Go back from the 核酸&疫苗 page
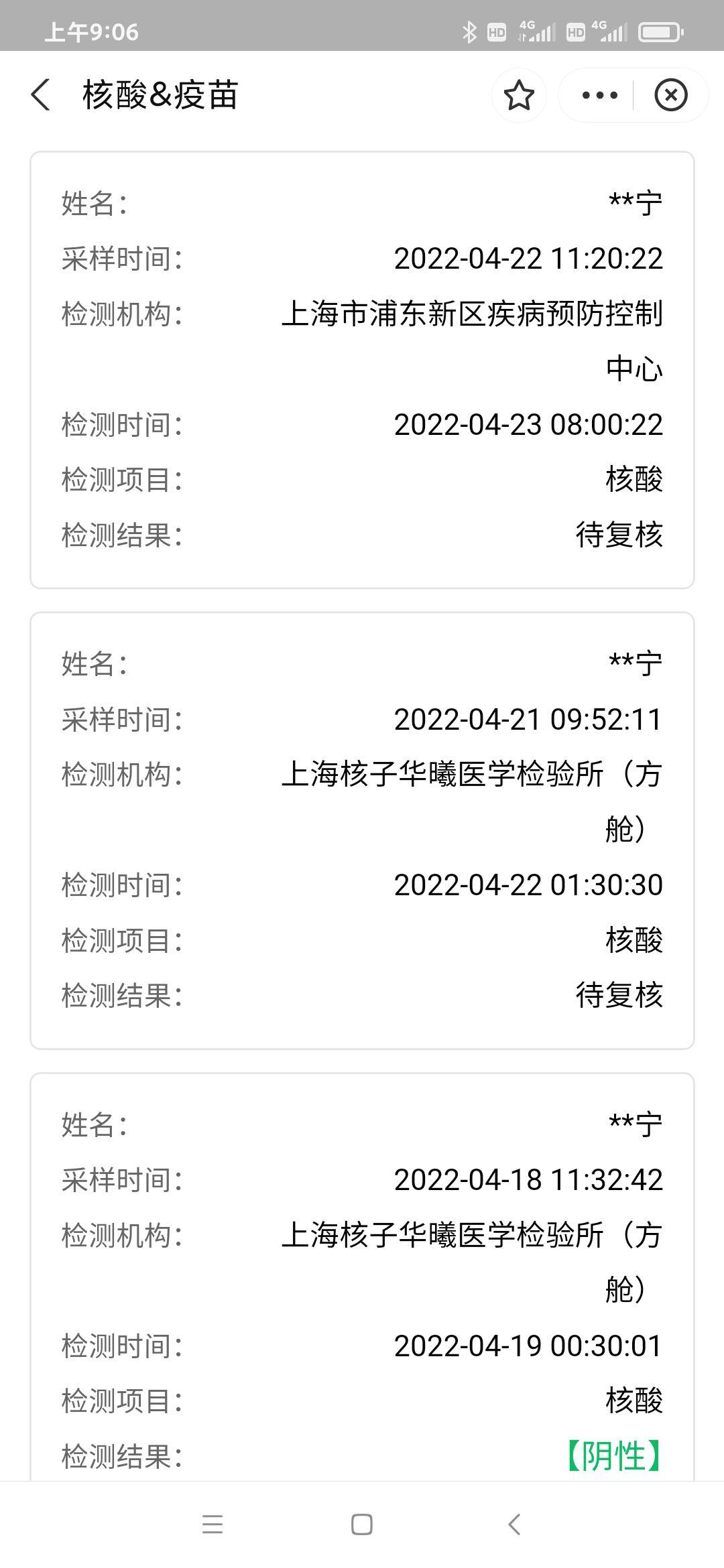This screenshot has height=1568, width=724. point(42,95)
